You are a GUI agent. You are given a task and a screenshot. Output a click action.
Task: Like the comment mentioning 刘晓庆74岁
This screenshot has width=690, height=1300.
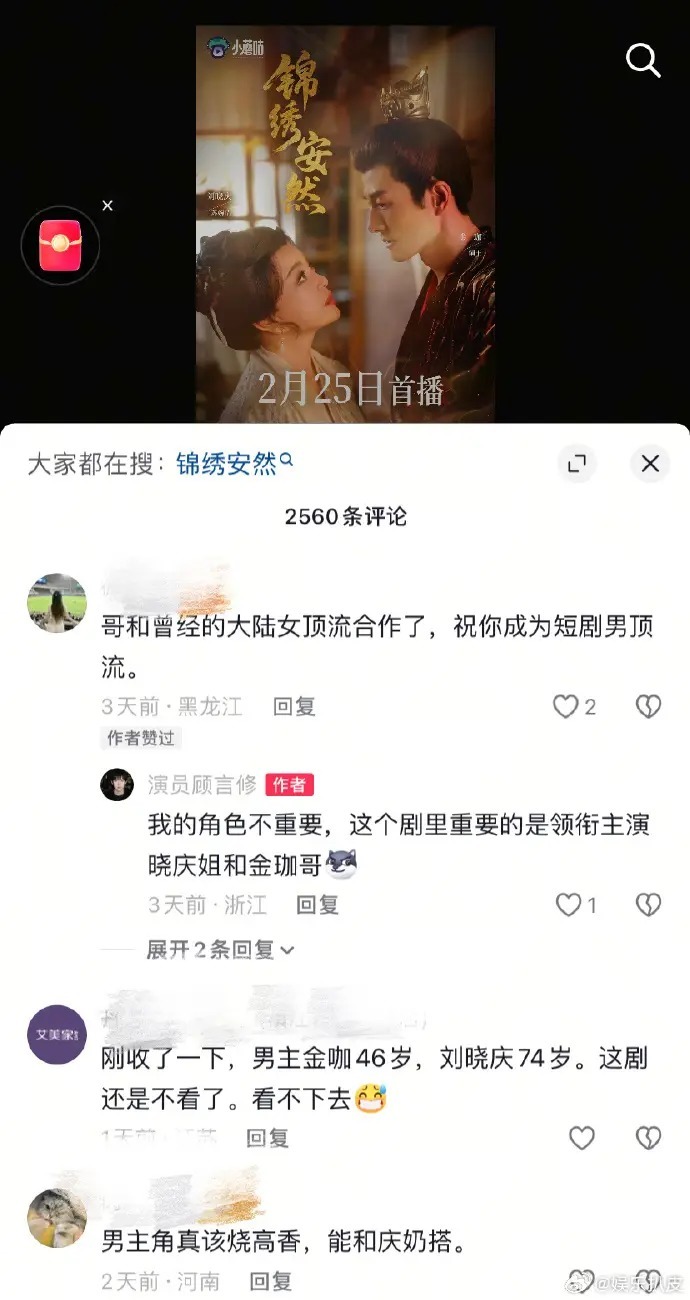[x=581, y=1137]
